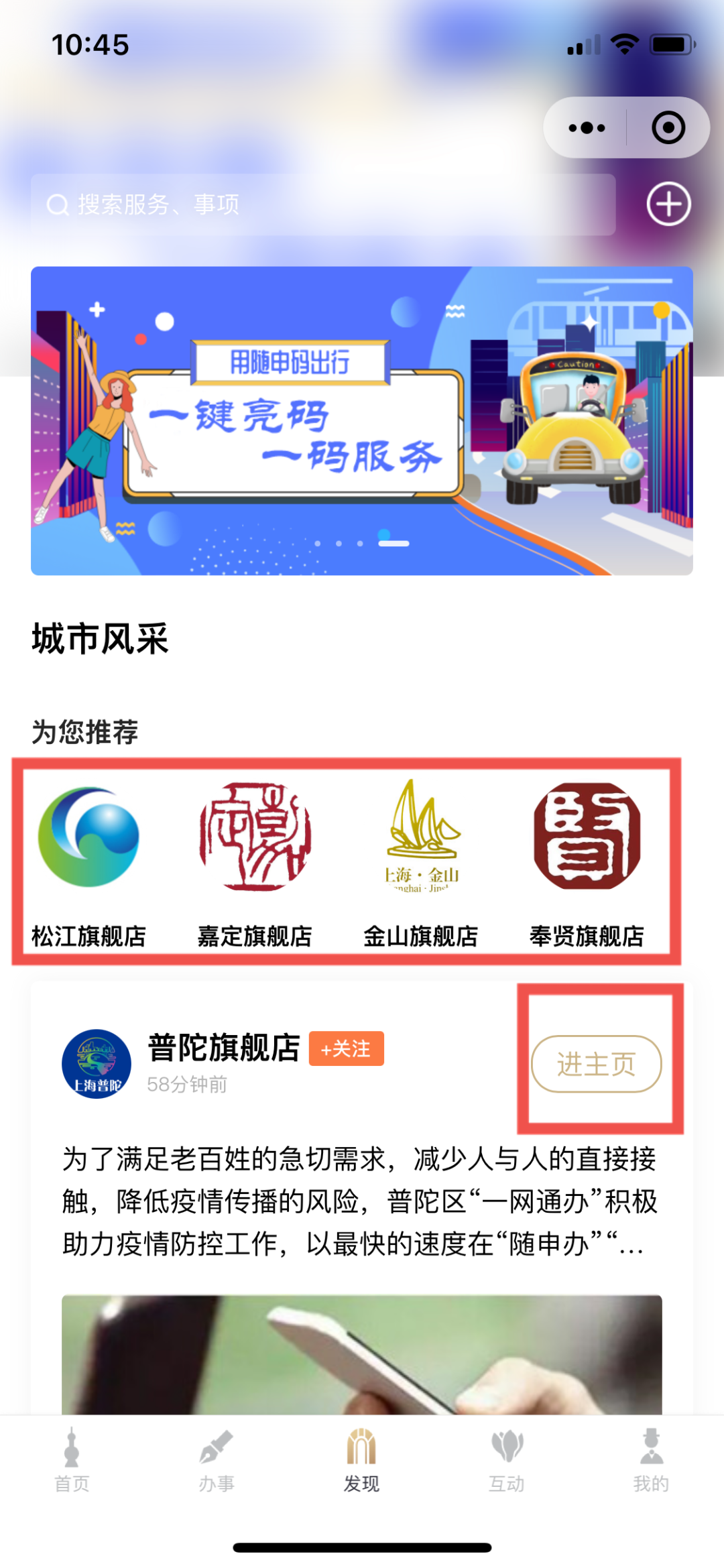Tap the search services input field

point(322,204)
